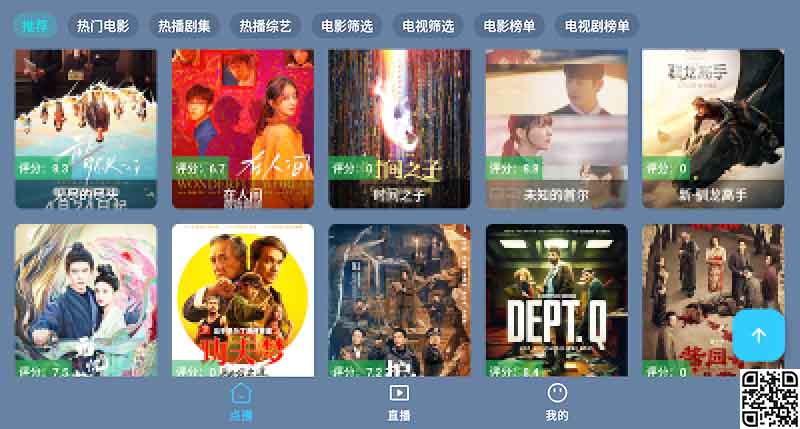The width and height of the screenshot is (800, 429).
Task: Switch to the 点播 bottom tab
Action: pyautogui.click(x=241, y=402)
